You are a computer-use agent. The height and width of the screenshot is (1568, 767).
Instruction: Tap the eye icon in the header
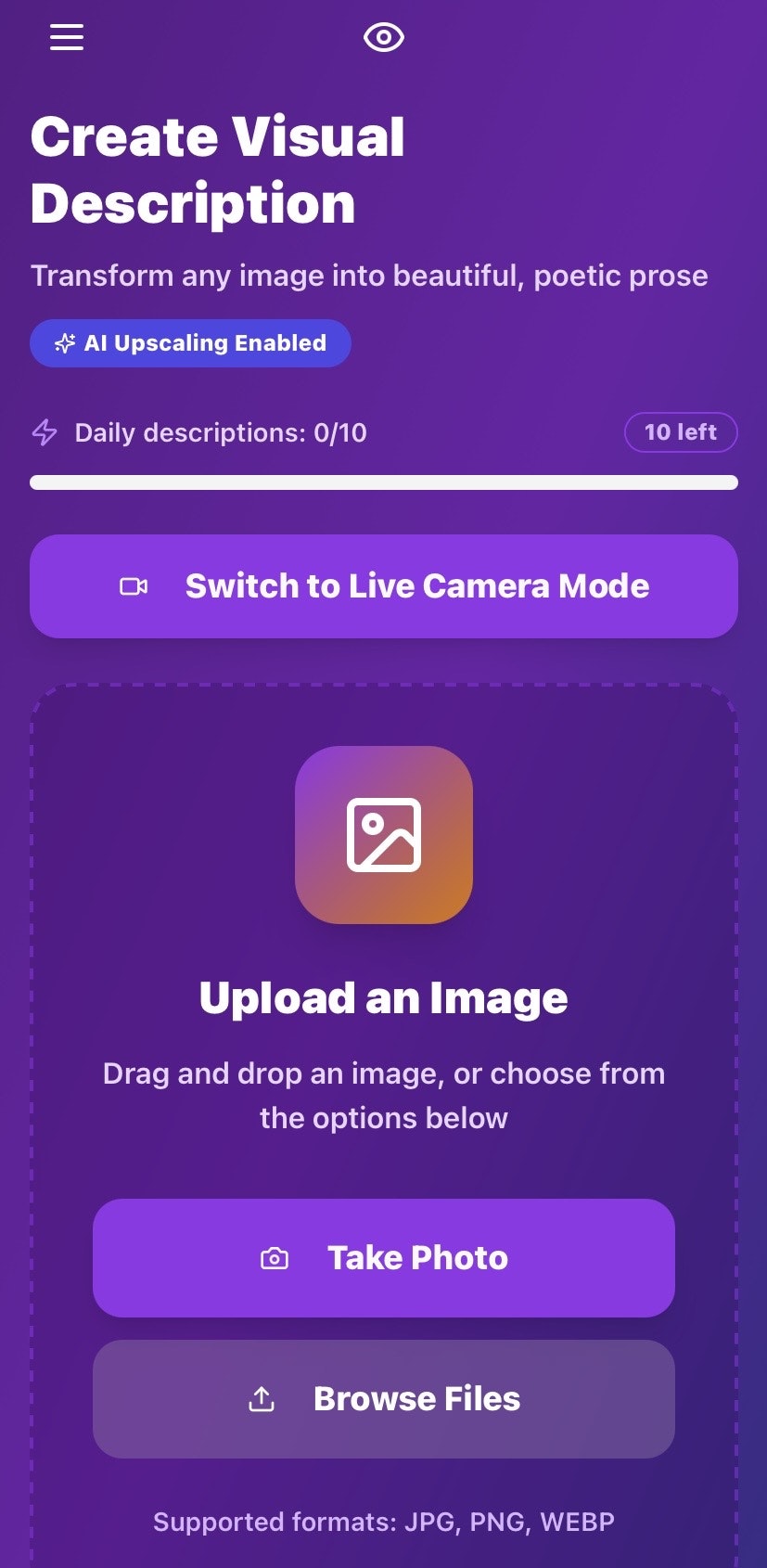click(383, 37)
